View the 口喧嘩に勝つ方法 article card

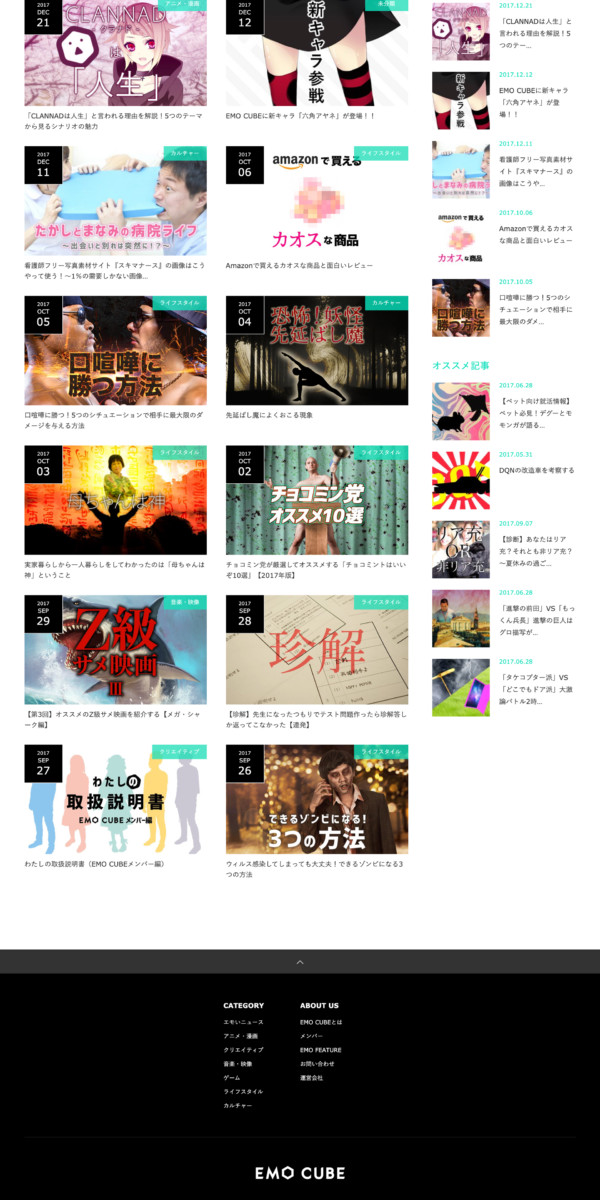click(x=116, y=350)
